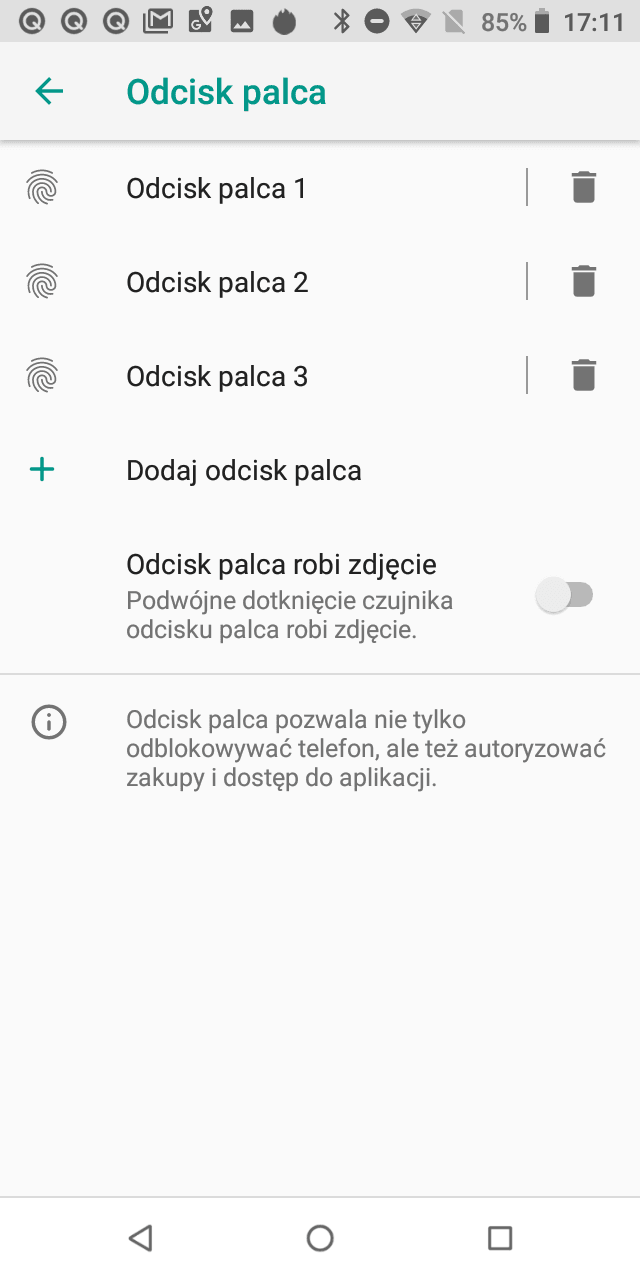This screenshot has width=640, height=1280.
Task: Tap Dodaj odcisk palca to add fingerprint
Action: tap(320, 470)
